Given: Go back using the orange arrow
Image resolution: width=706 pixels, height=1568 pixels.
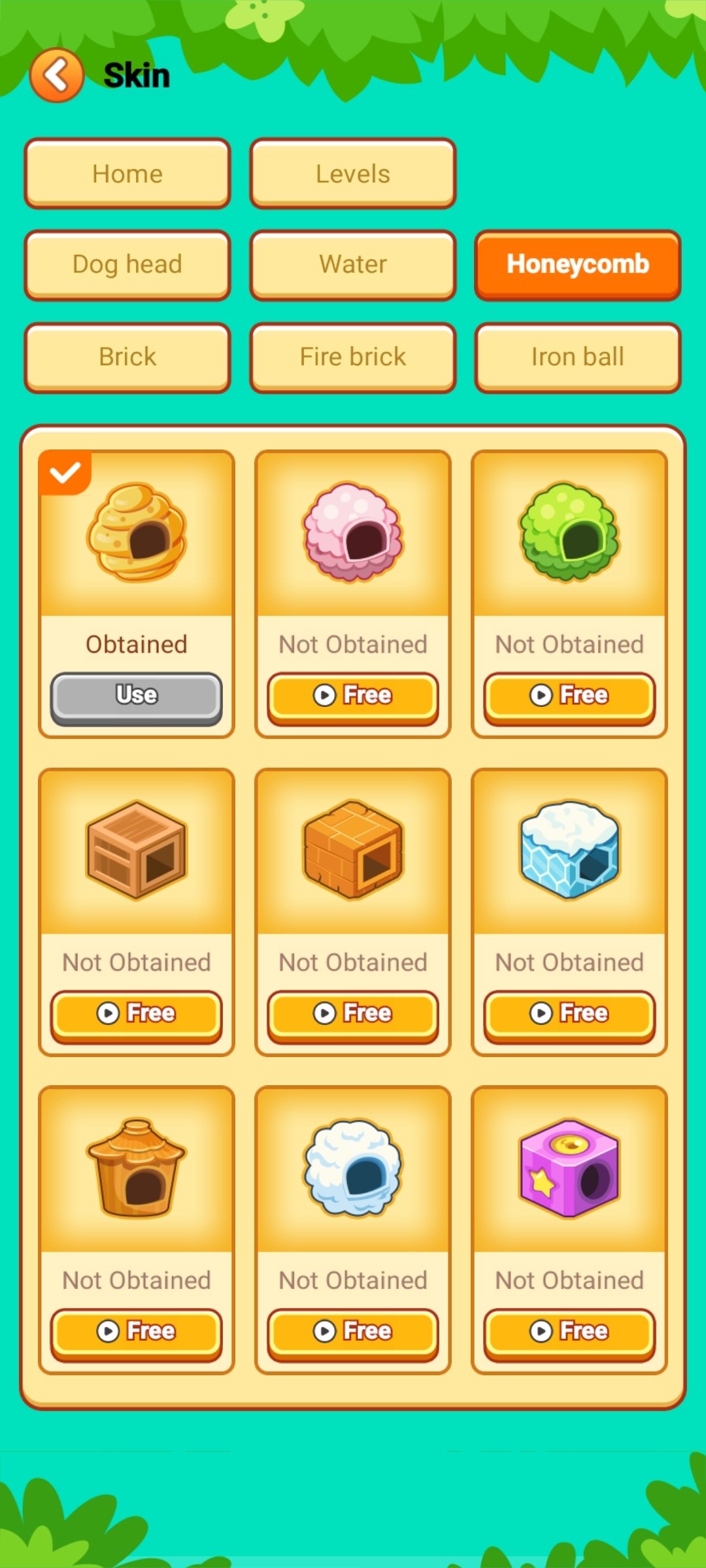Looking at the screenshot, I should [x=57, y=75].
